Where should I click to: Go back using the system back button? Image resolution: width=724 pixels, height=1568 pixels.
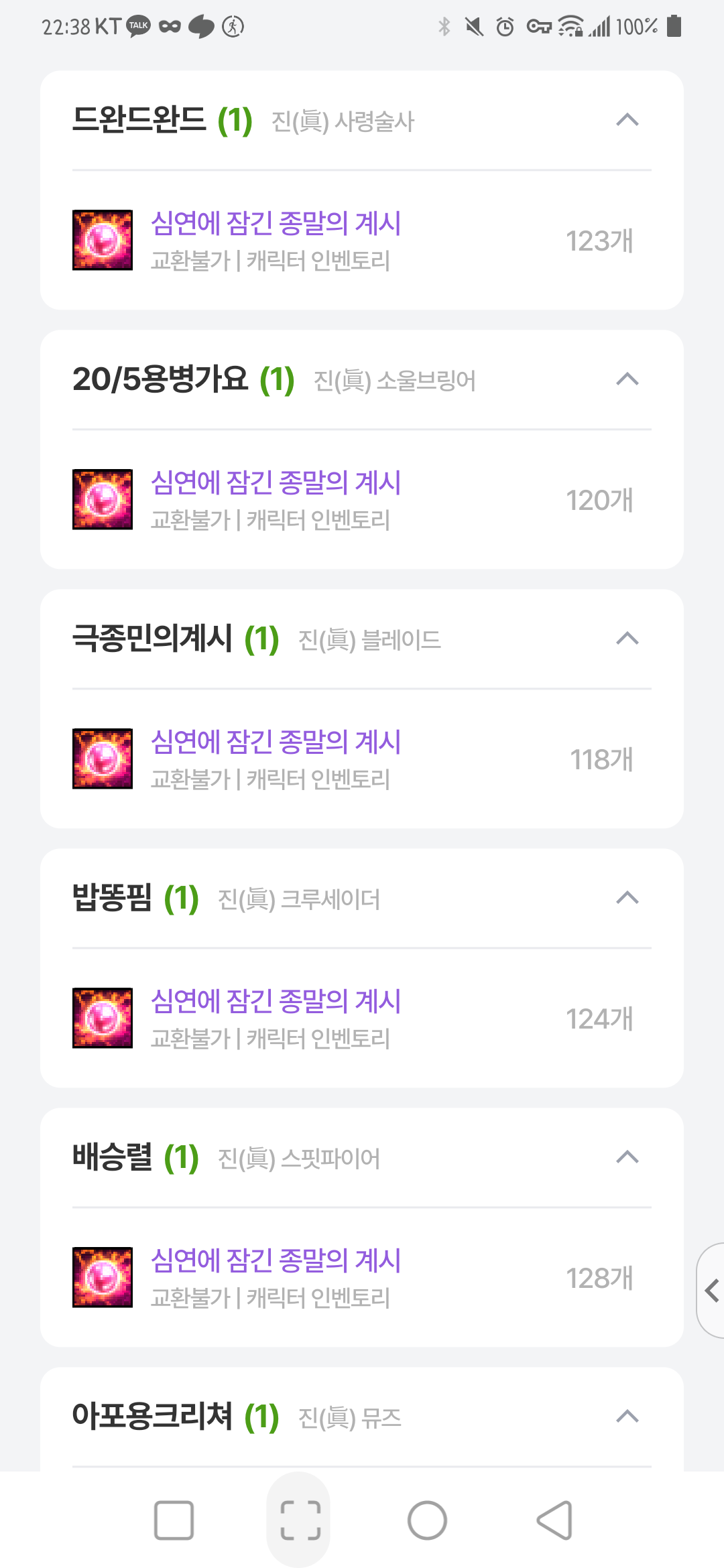tap(554, 1520)
